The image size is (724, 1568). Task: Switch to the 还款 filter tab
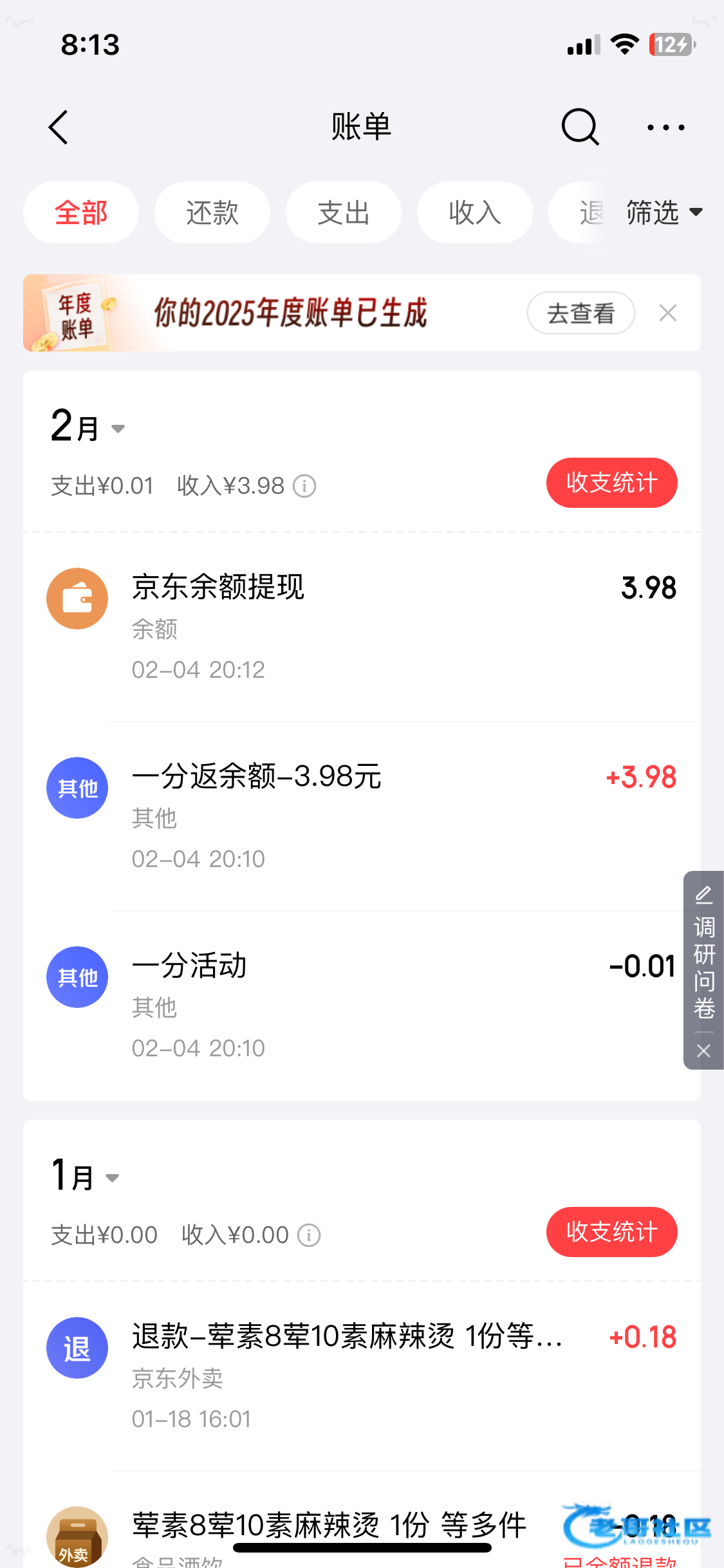[x=212, y=212]
